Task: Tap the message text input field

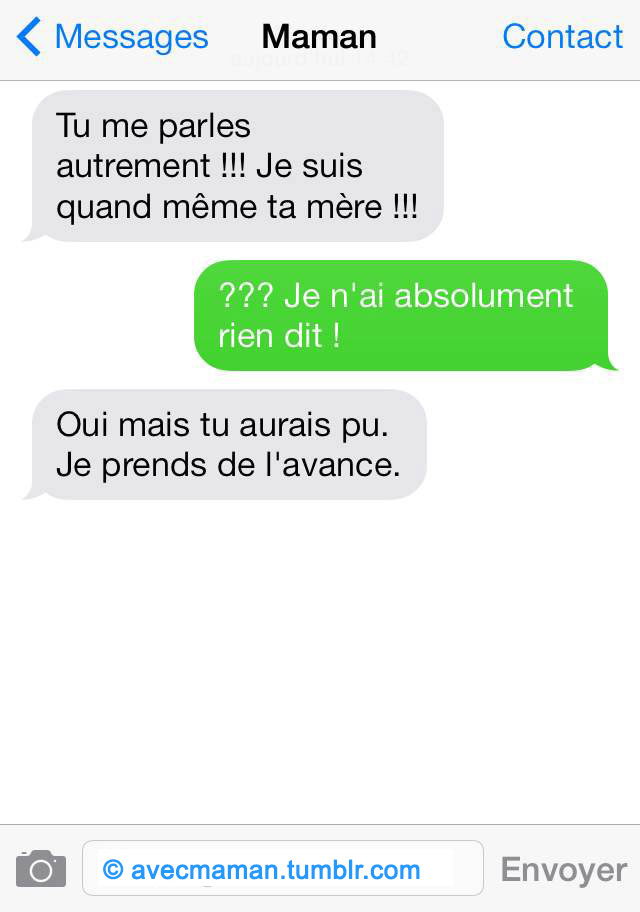Action: pyautogui.click(x=282, y=869)
